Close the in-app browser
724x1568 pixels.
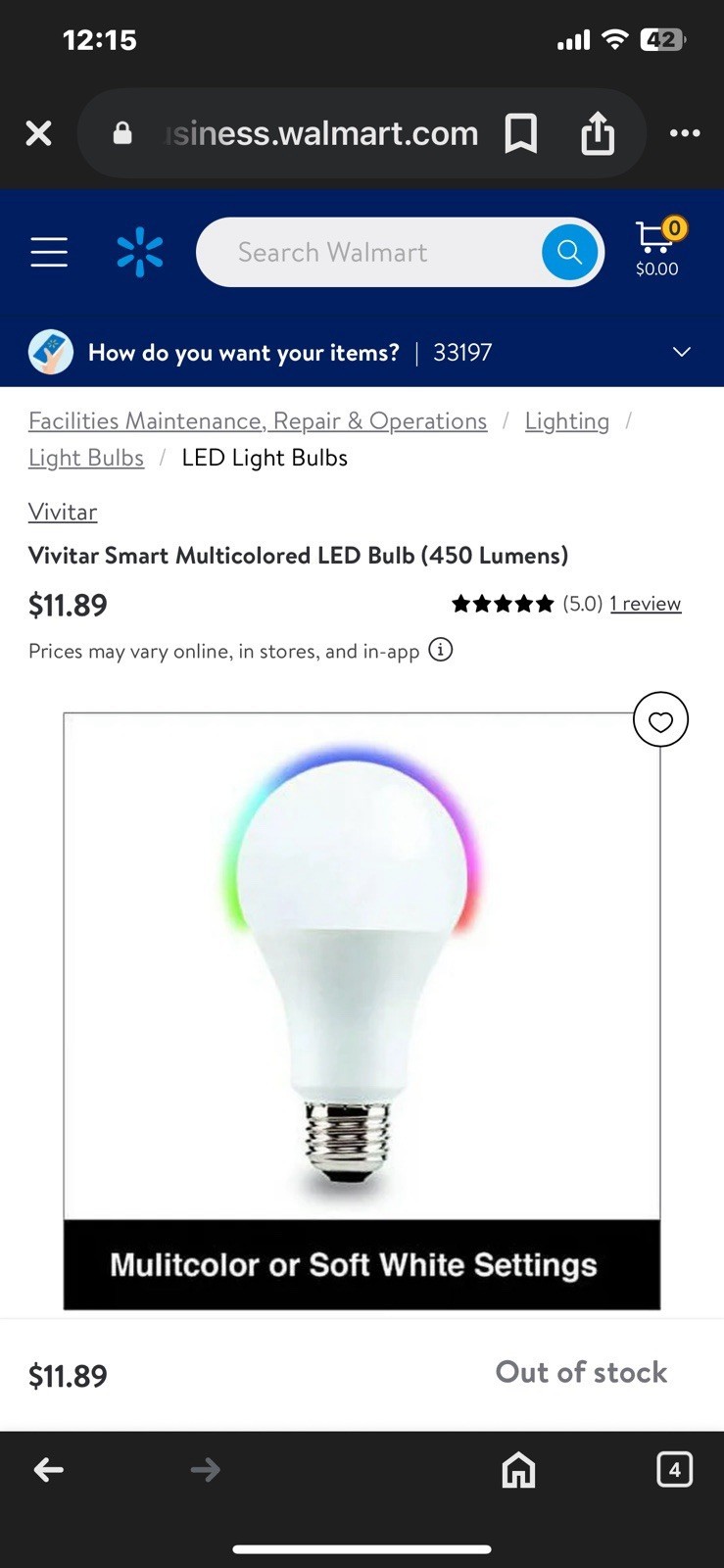click(38, 133)
